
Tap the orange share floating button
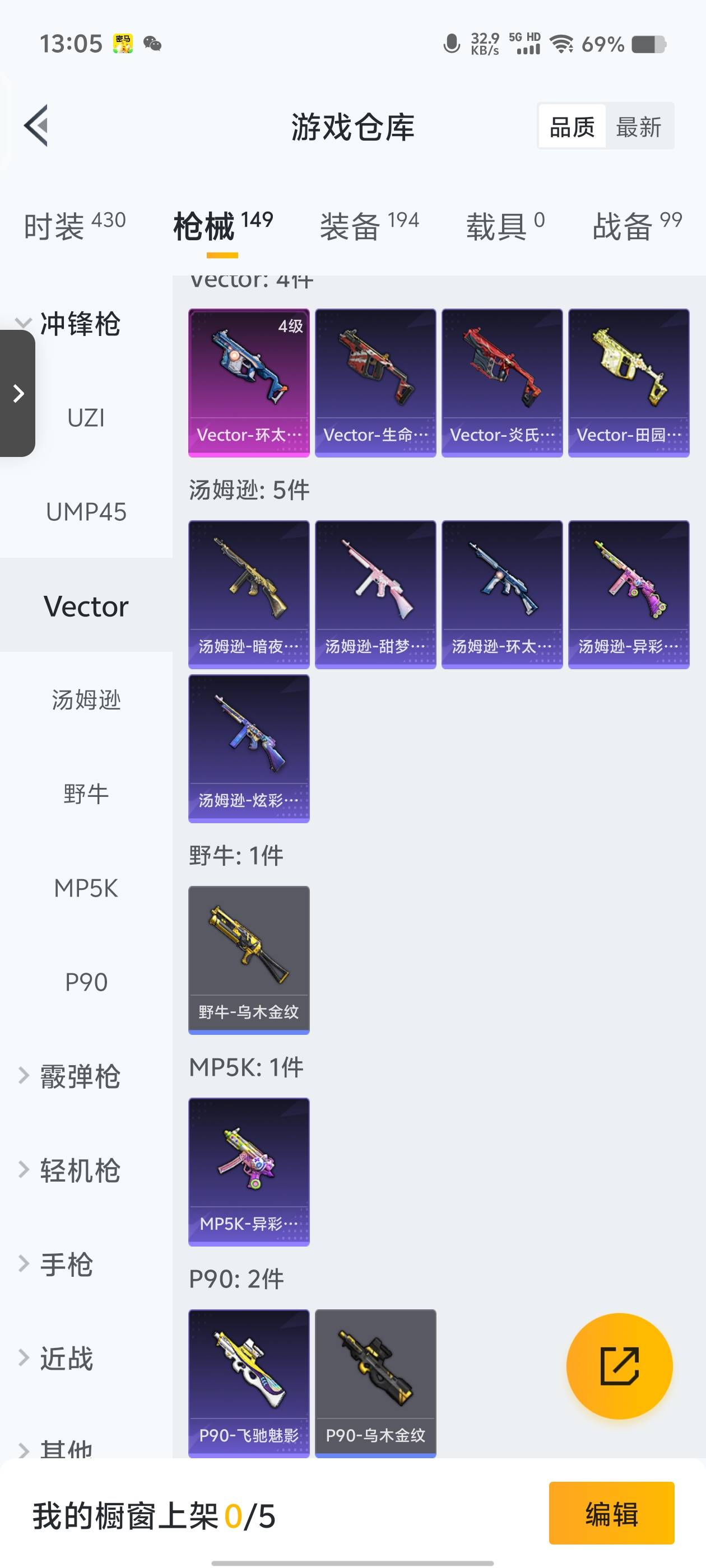[x=619, y=1366]
